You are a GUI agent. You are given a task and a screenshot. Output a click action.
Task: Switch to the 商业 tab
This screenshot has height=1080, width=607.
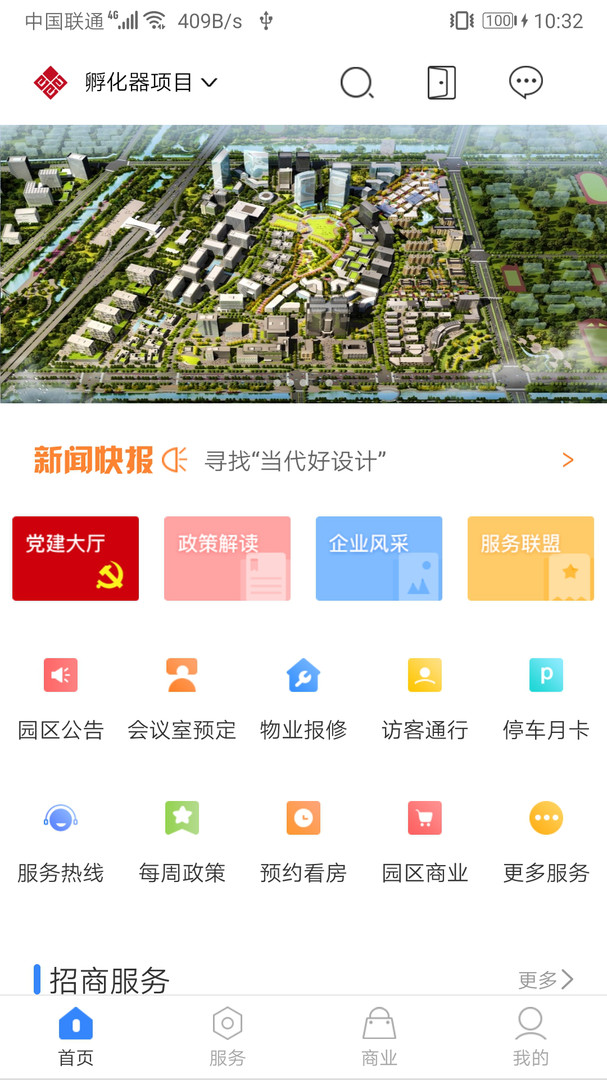379,1037
